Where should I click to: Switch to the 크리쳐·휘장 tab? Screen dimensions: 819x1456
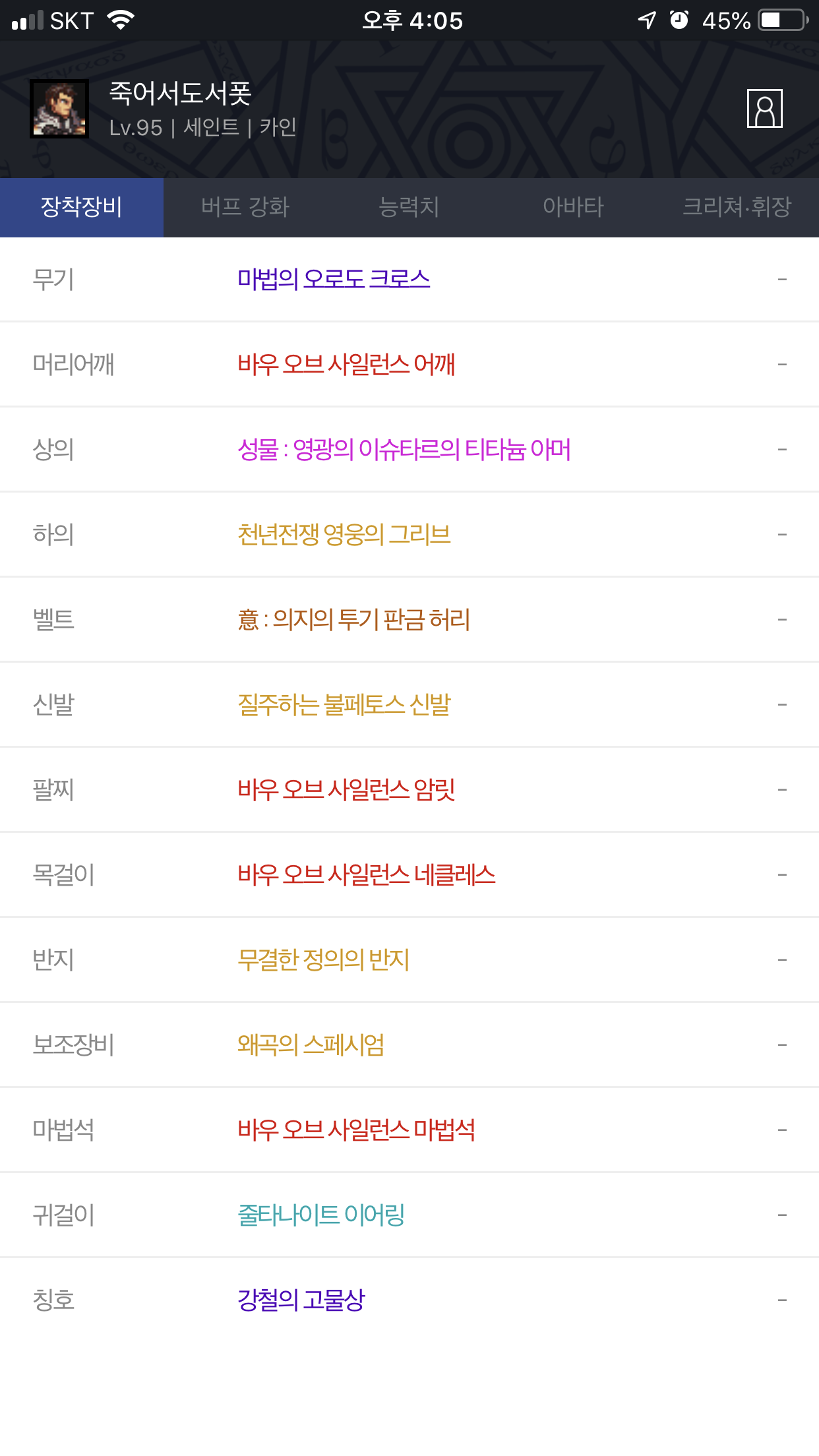737,207
